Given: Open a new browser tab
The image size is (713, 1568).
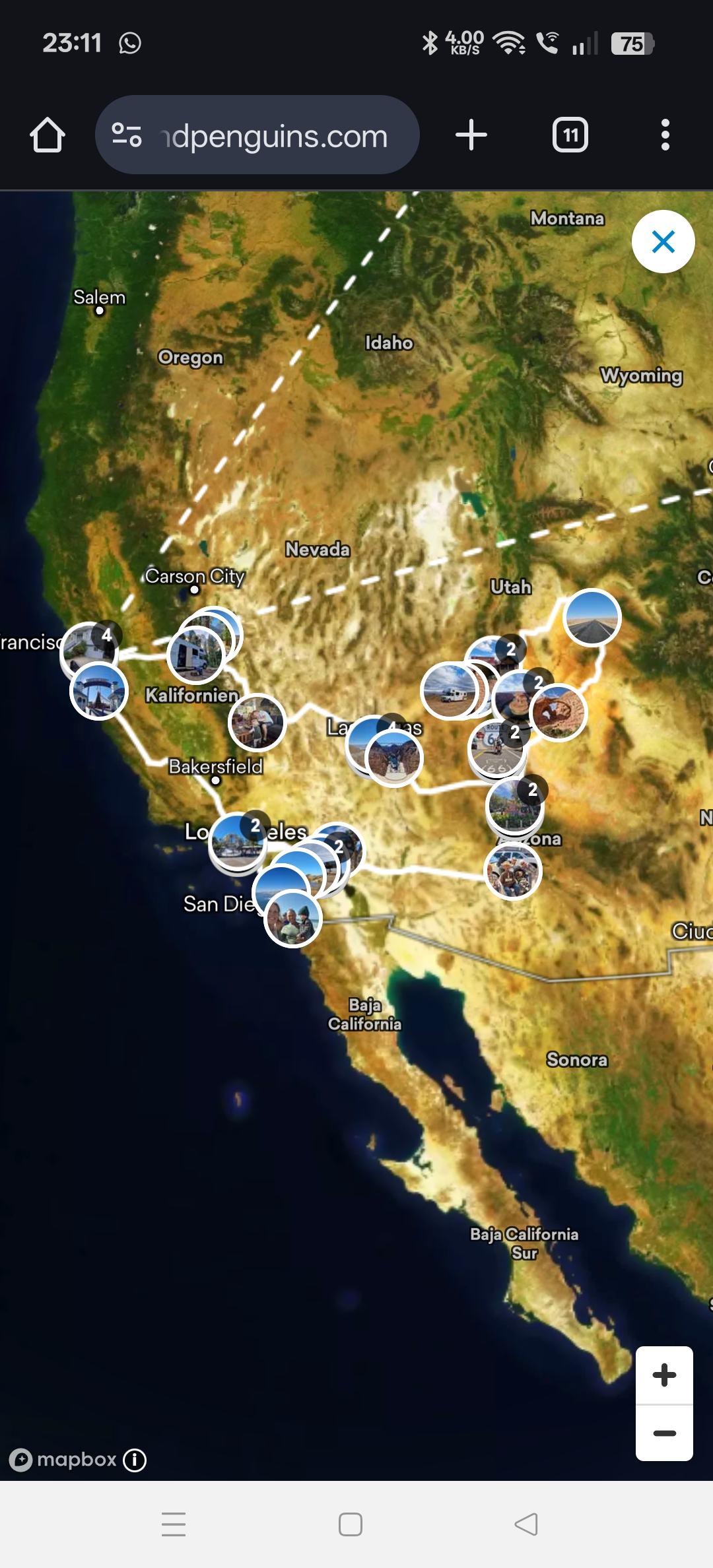Looking at the screenshot, I should 471,135.
